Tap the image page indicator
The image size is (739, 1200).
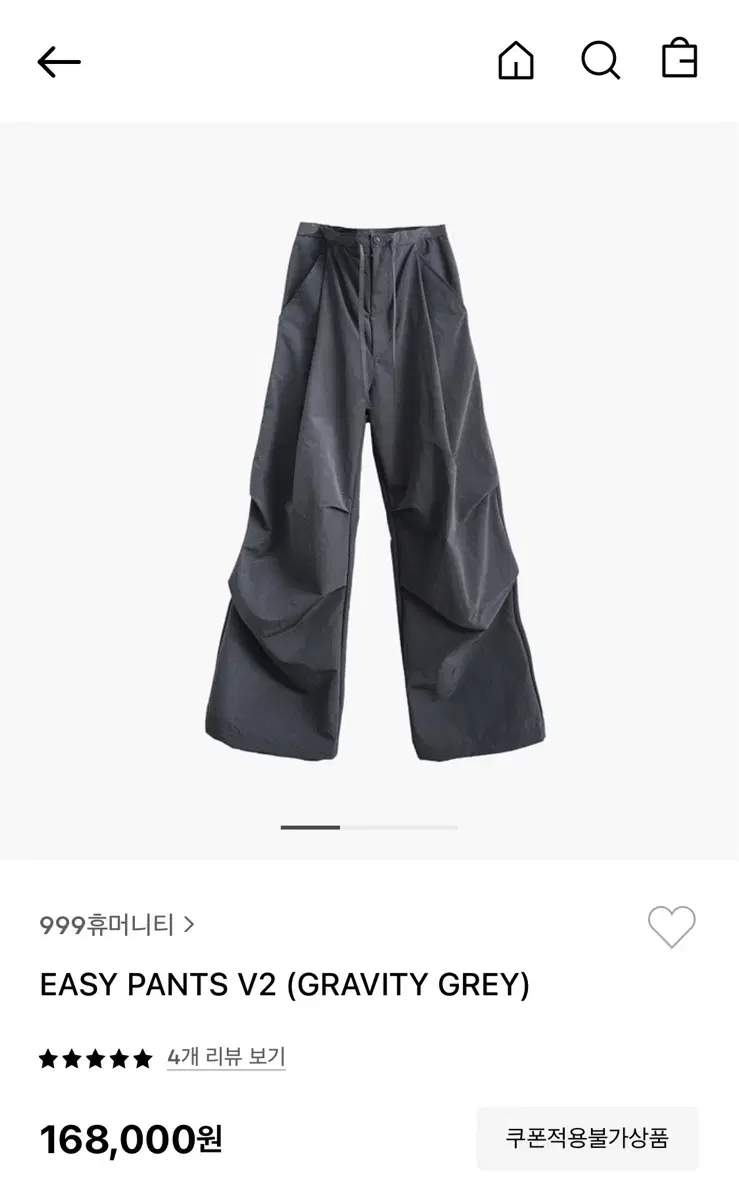coord(369,827)
